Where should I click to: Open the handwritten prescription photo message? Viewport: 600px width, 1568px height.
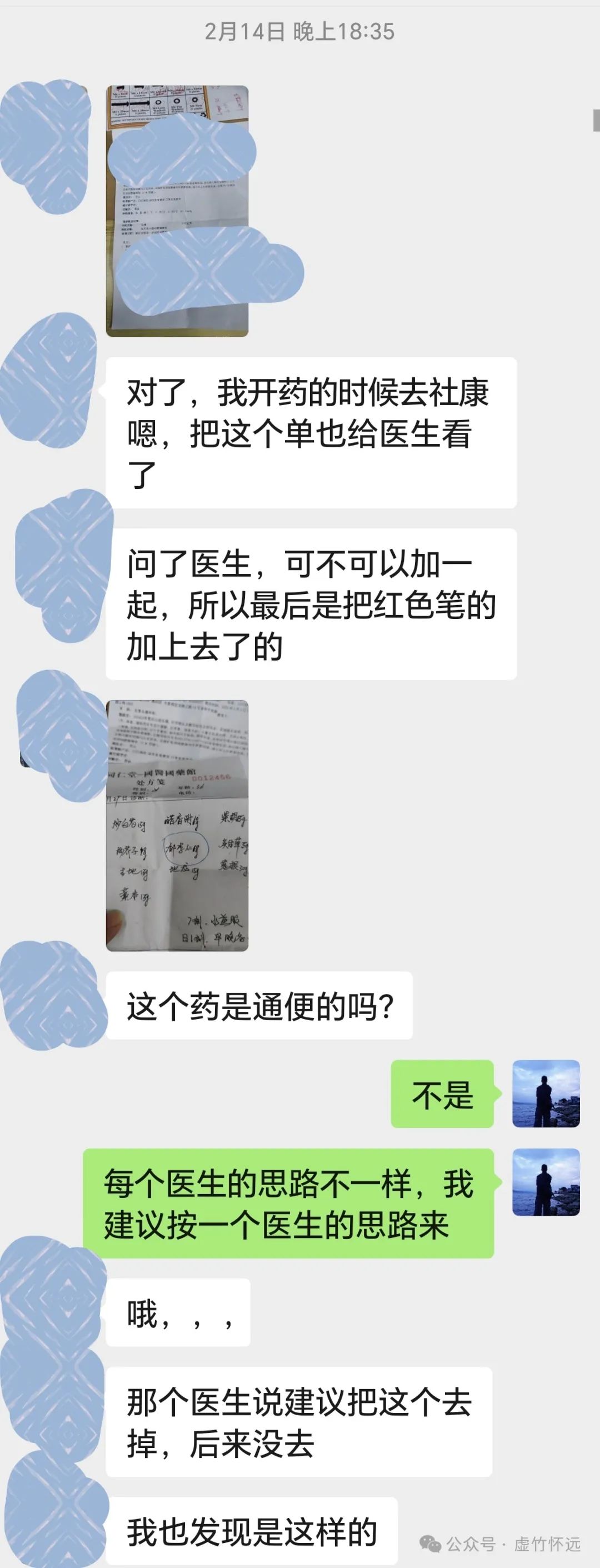177,825
